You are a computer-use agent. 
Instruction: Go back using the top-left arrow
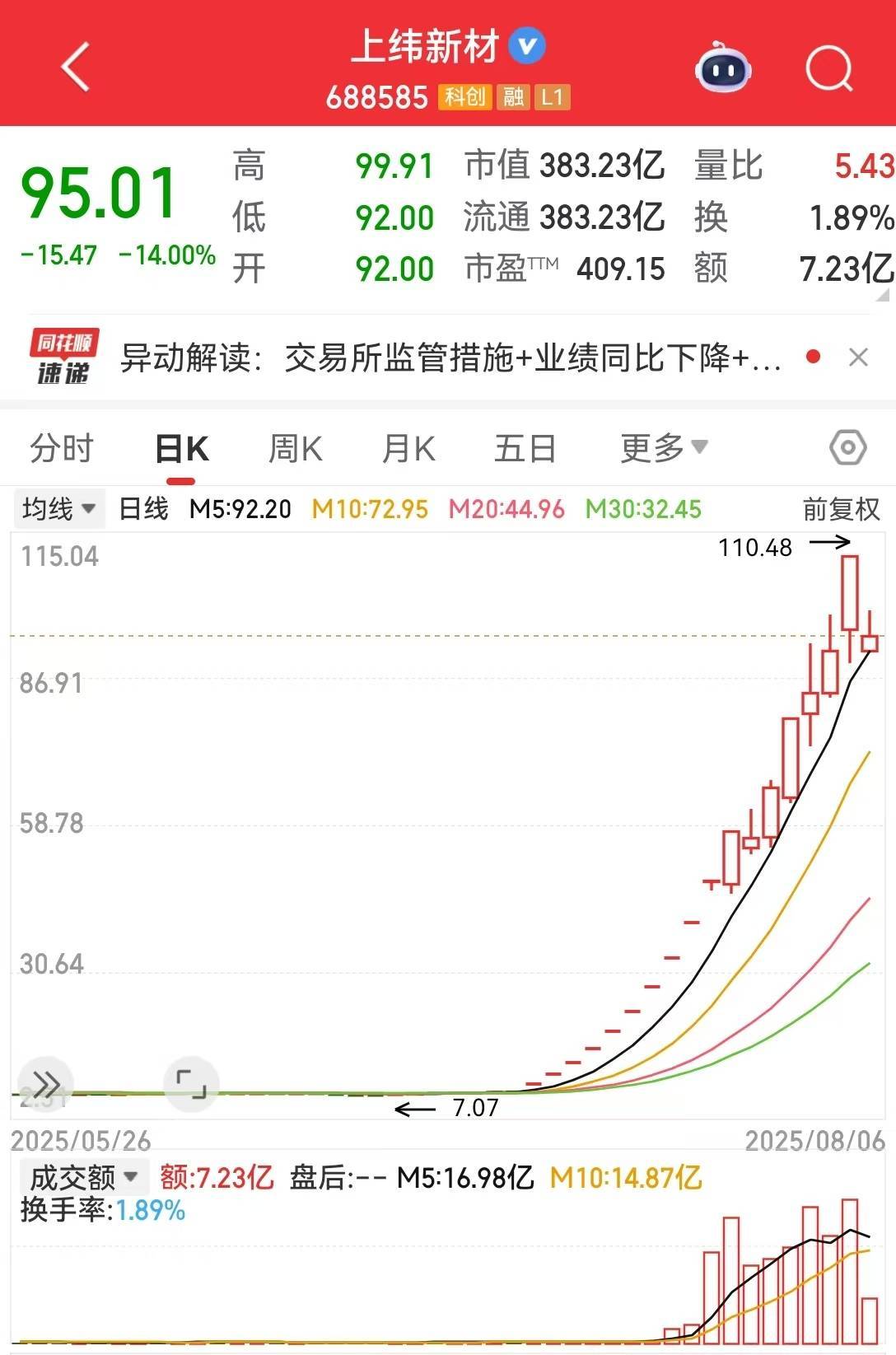click(x=76, y=67)
